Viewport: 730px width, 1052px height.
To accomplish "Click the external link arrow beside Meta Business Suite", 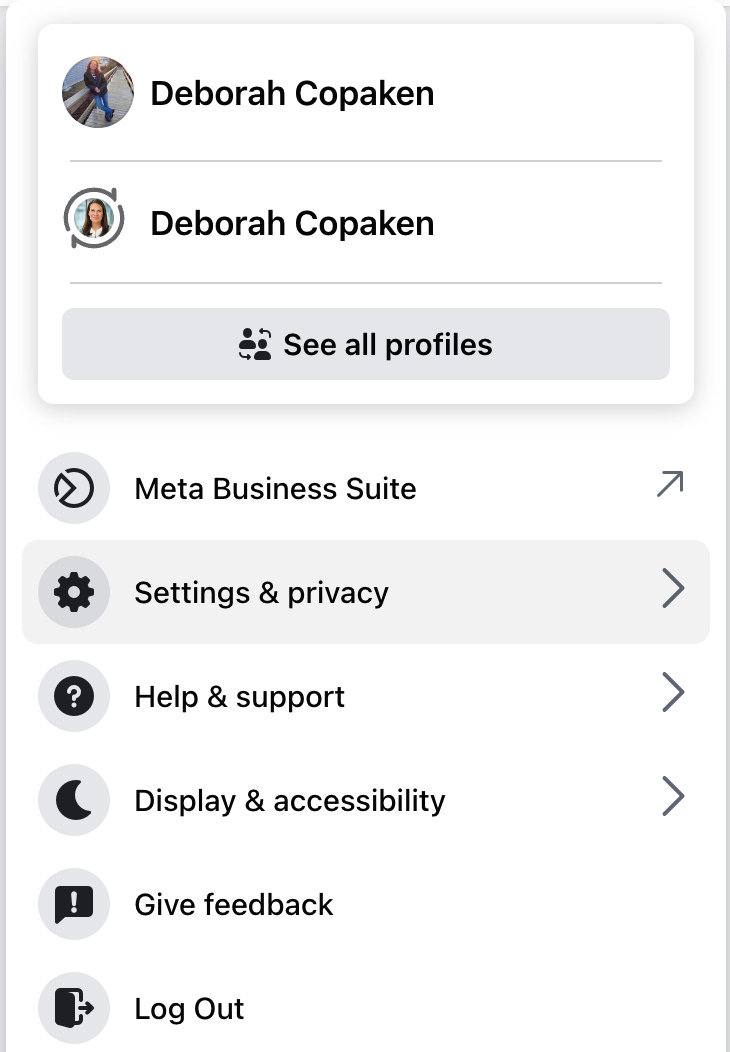I will click(x=668, y=483).
